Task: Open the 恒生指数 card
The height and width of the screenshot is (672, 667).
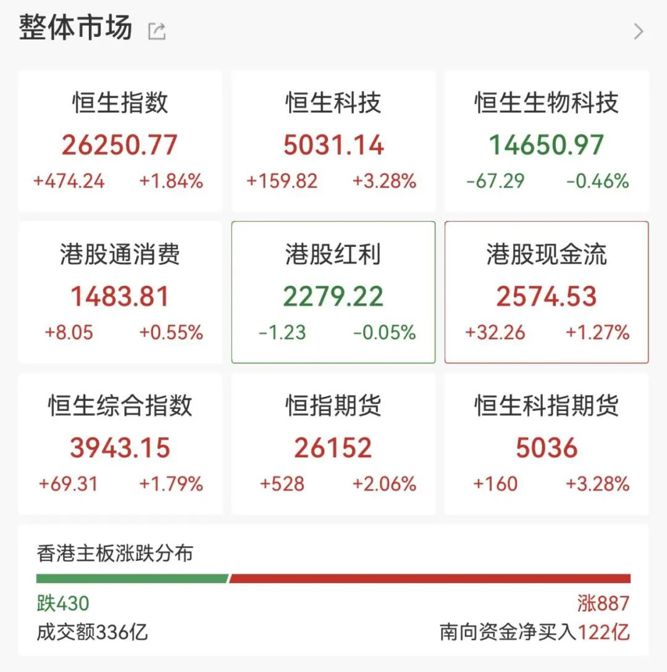Action: (120, 141)
